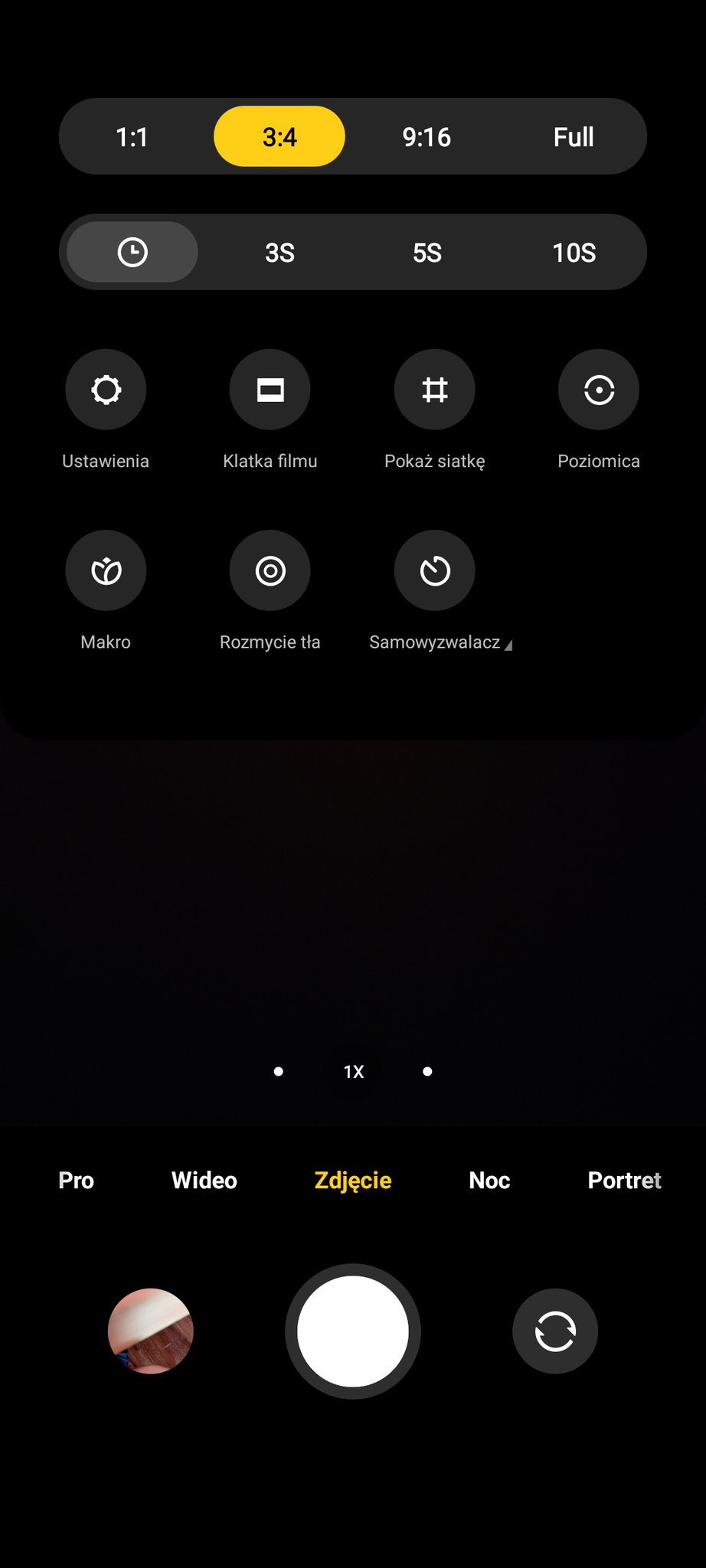Flip to the front camera
This screenshot has height=1568, width=706.
point(554,1331)
